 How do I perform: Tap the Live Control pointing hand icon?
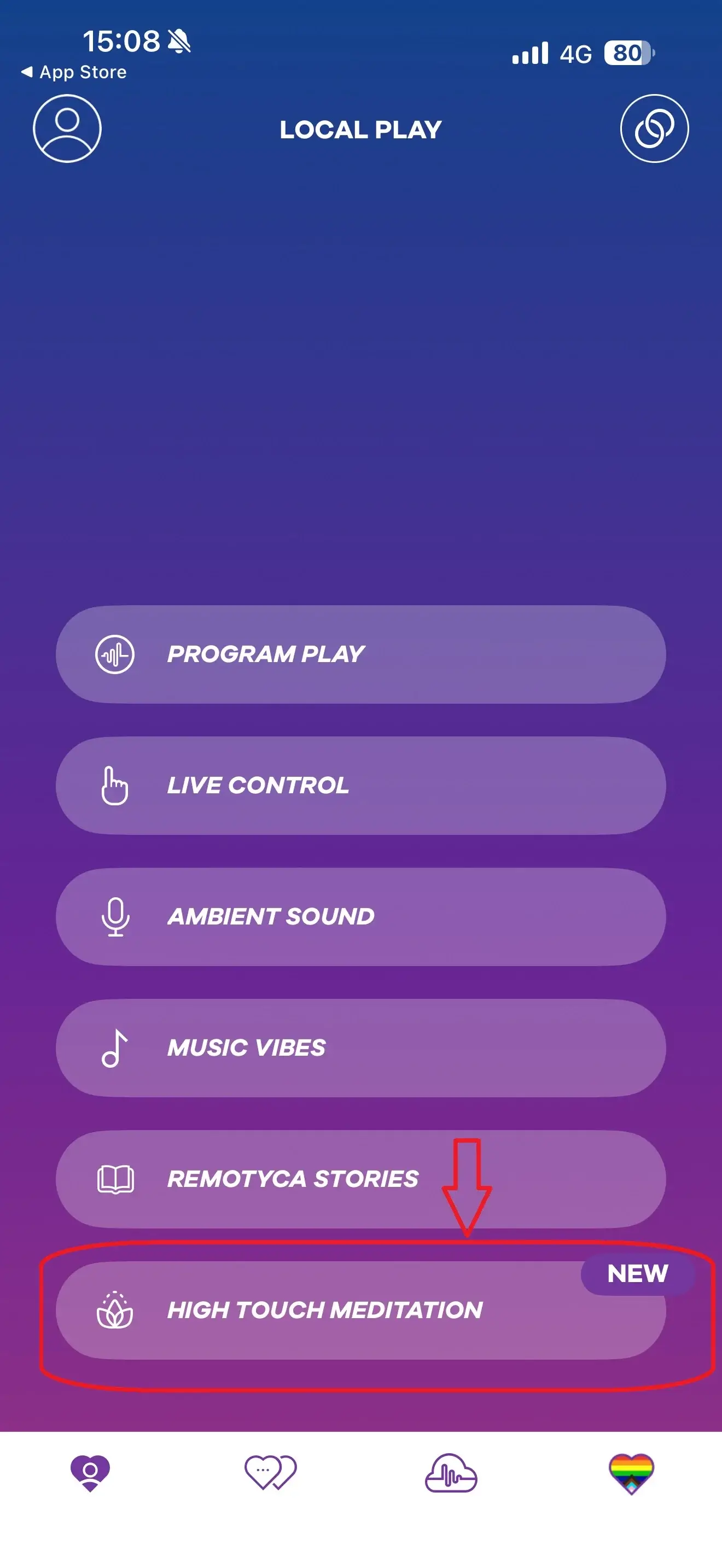[x=115, y=785]
